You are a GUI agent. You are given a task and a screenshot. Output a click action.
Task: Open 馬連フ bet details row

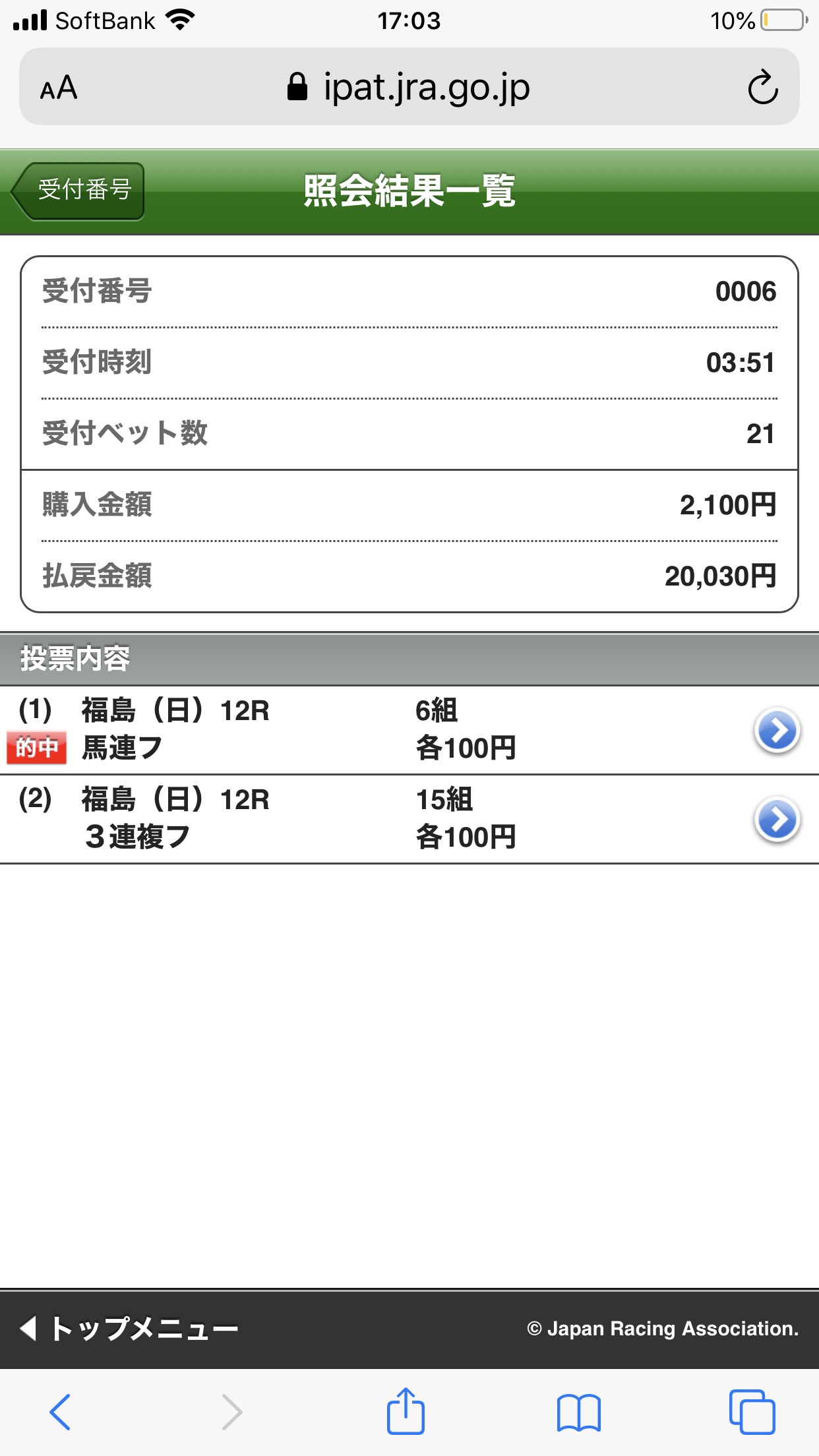click(777, 731)
